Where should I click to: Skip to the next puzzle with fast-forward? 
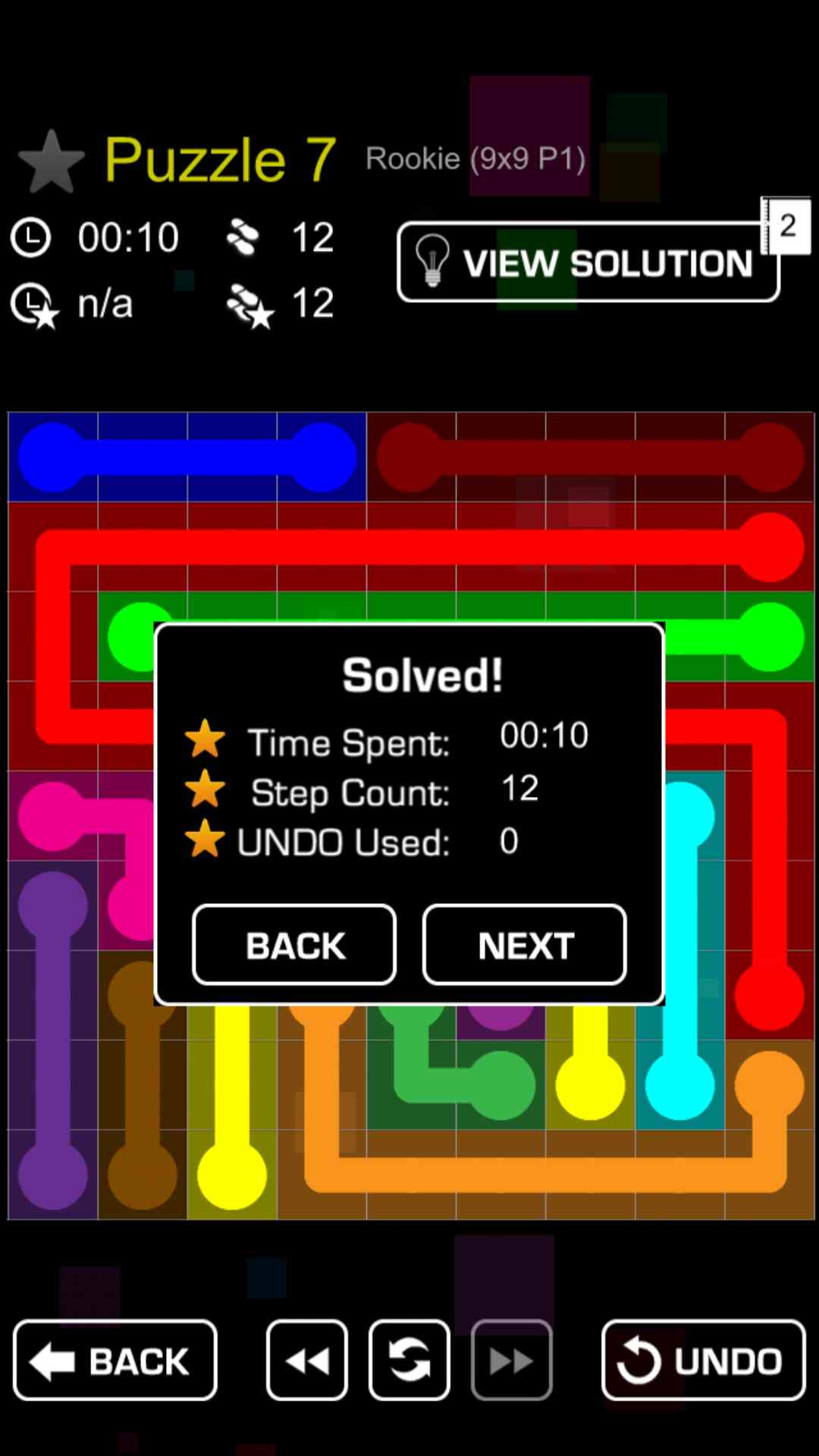[511, 1360]
